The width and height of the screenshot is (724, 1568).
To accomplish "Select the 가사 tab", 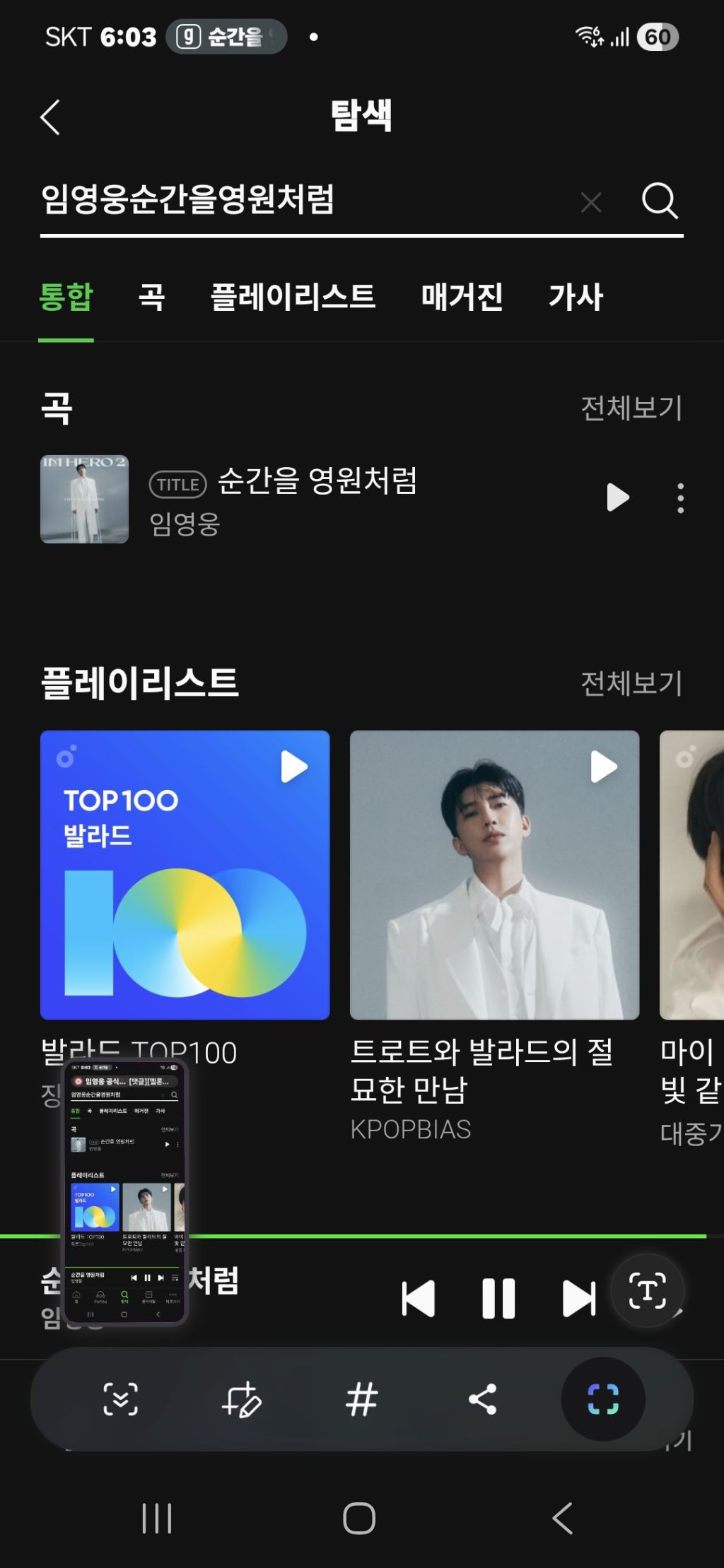I will 576,297.
